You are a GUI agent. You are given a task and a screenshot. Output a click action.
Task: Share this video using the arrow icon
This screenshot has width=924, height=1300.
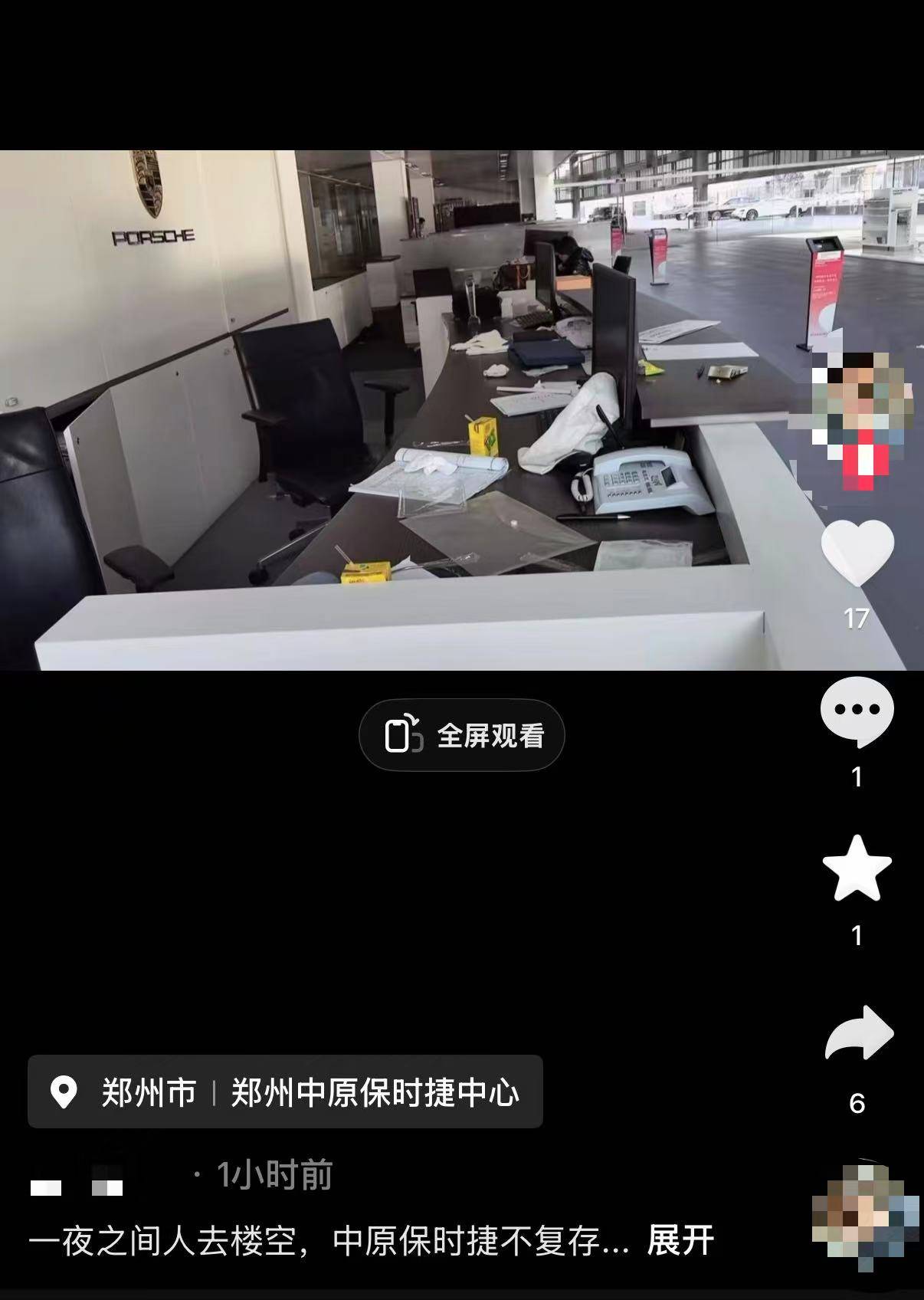click(858, 1034)
